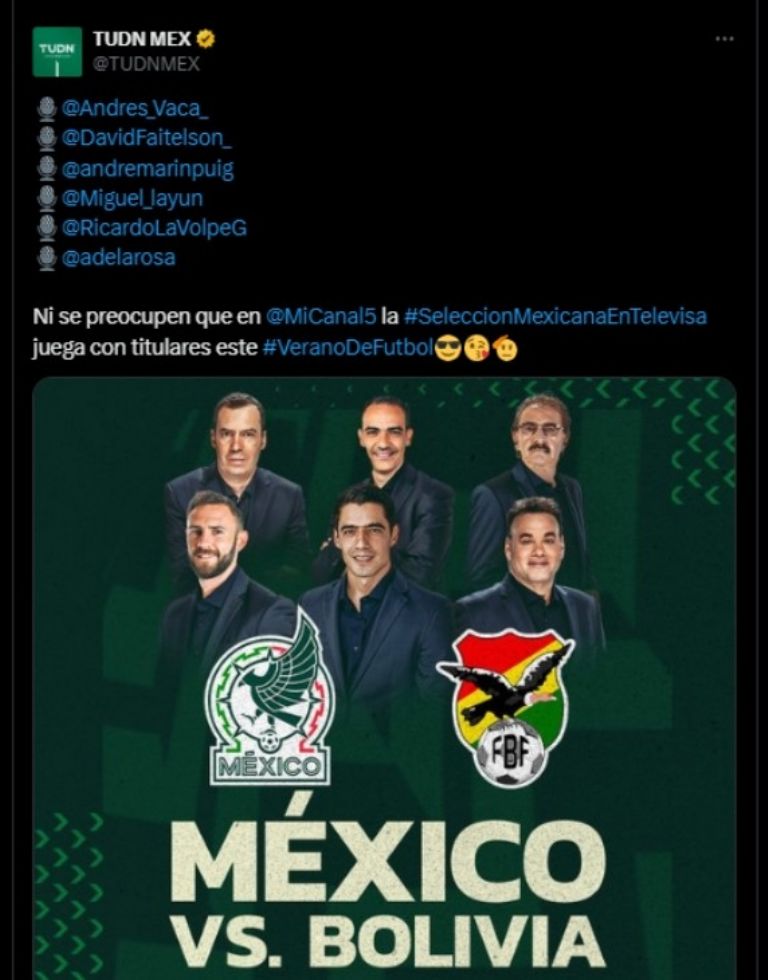Go to the @RicardoLaVolpeG profile mention
This screenshot has width=768, height=980.
[x=154, y=227]
